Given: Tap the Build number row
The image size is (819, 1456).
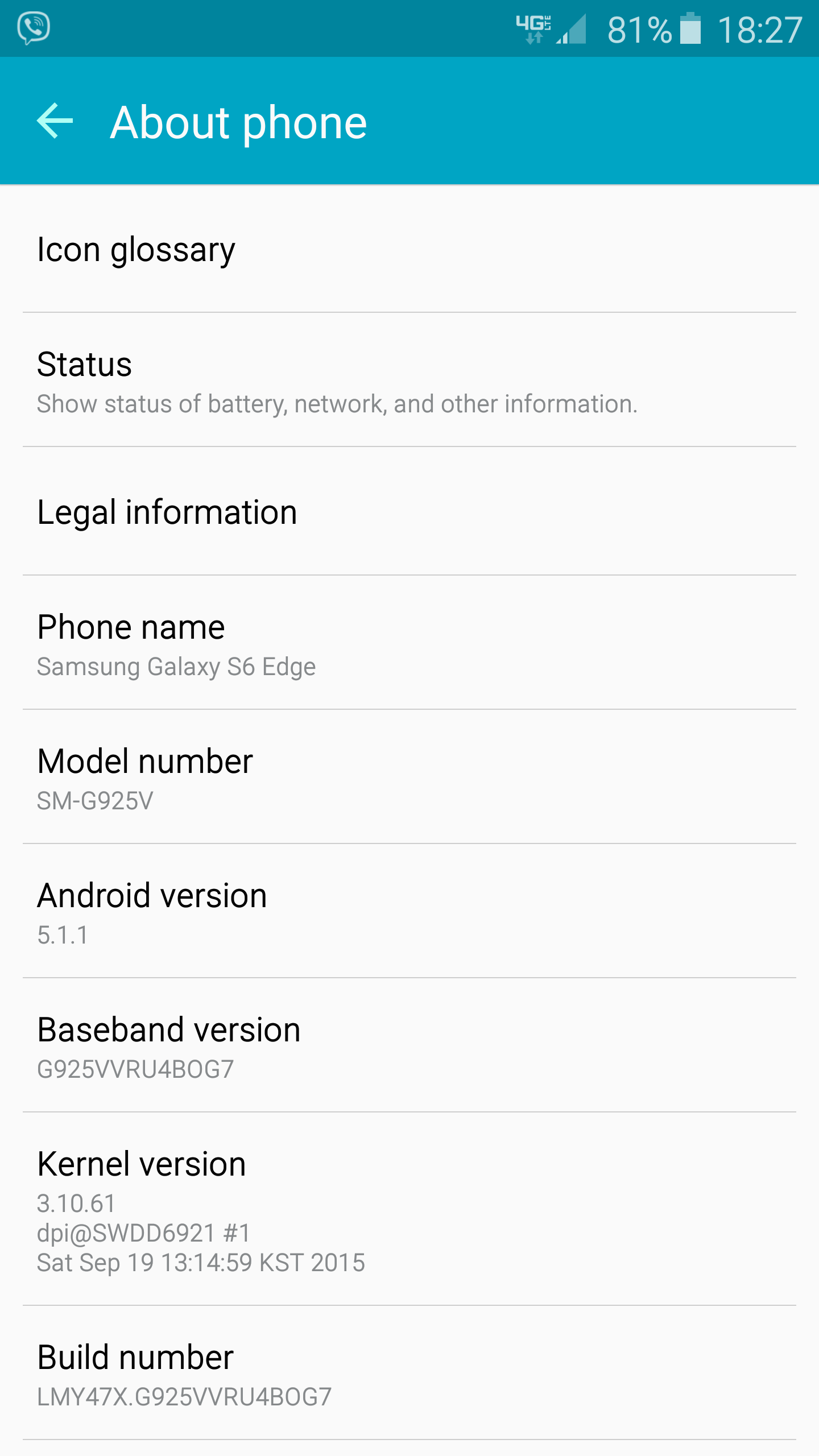Looking at the screenshot, I should coord(409,1374).
